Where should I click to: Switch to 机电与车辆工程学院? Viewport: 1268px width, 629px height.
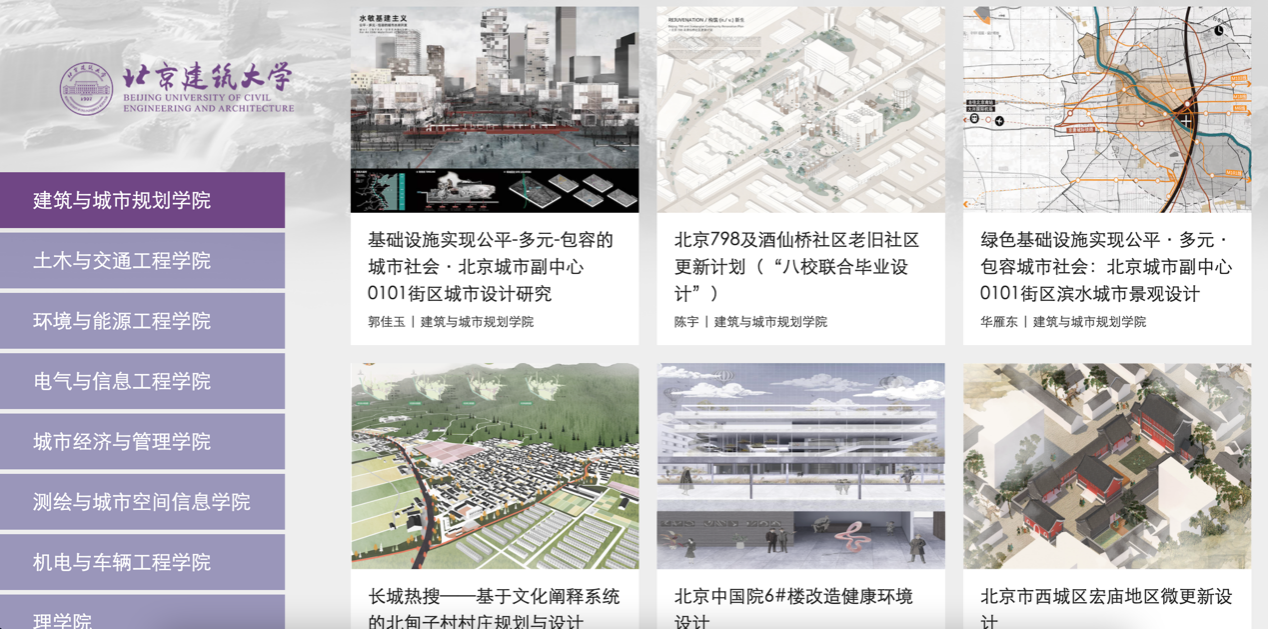point(142,562)
